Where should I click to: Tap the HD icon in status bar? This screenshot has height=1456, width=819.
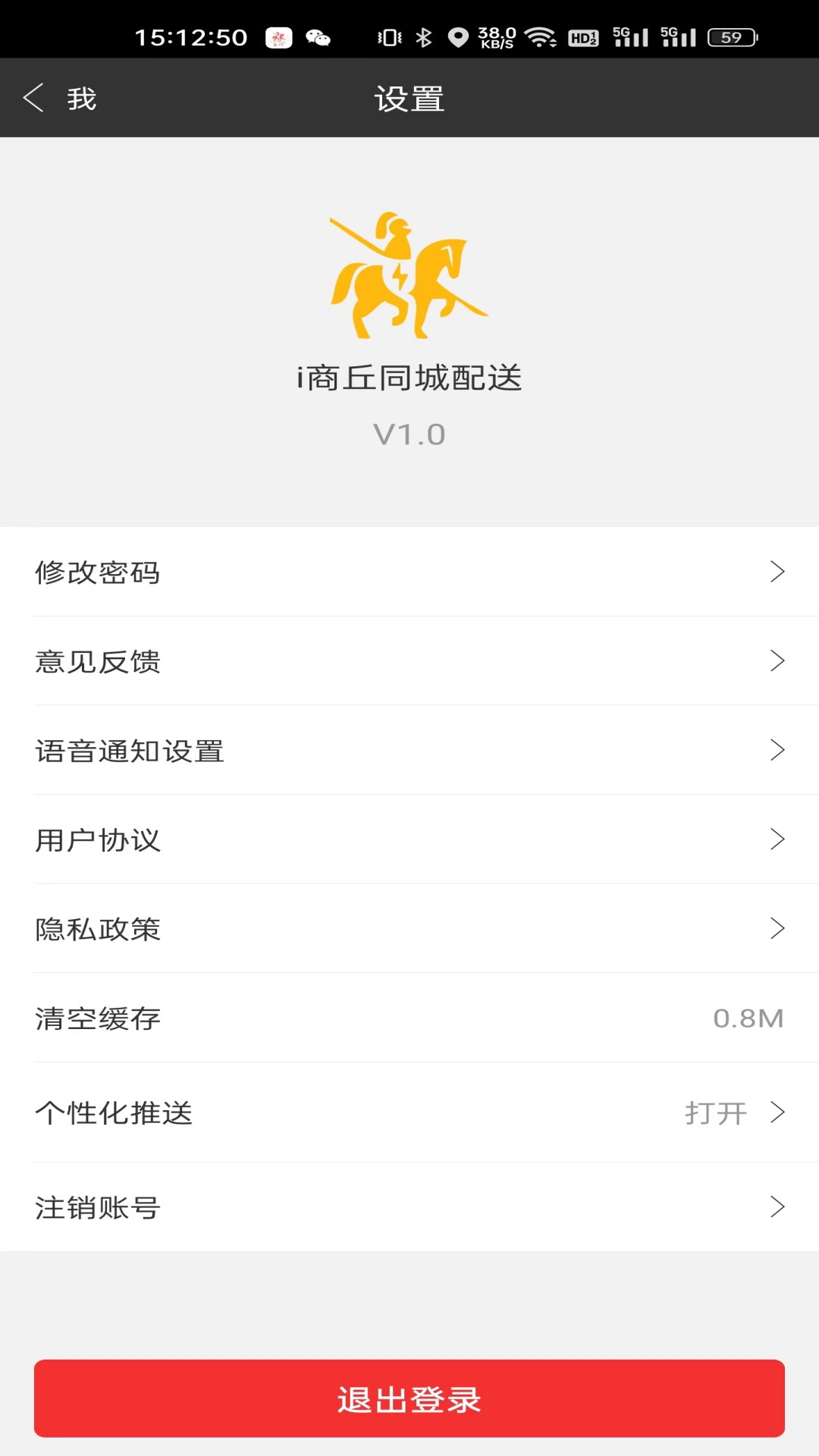(x=585, y=36)
